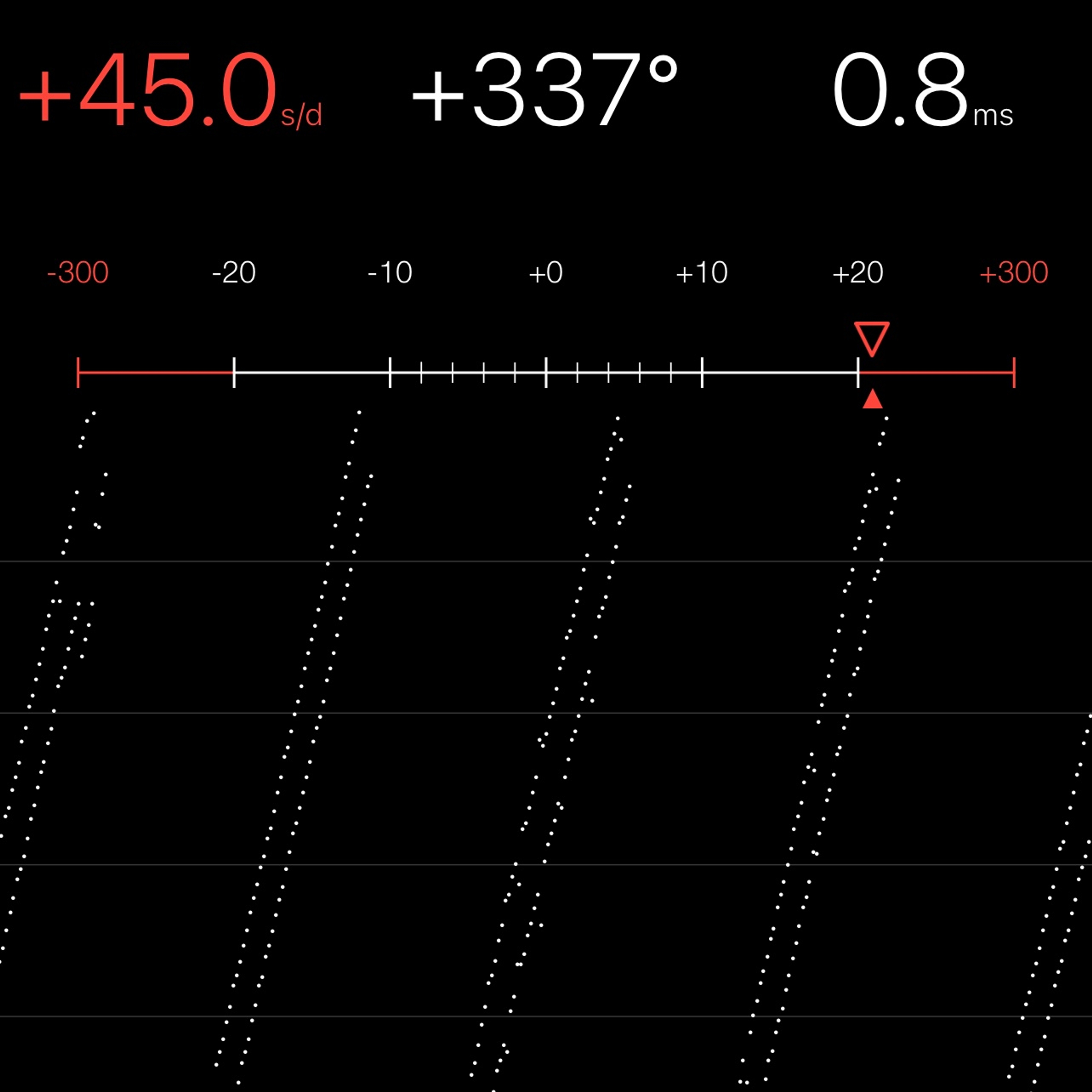Tap the red rate marker on scale

click(x=872, y=339)
